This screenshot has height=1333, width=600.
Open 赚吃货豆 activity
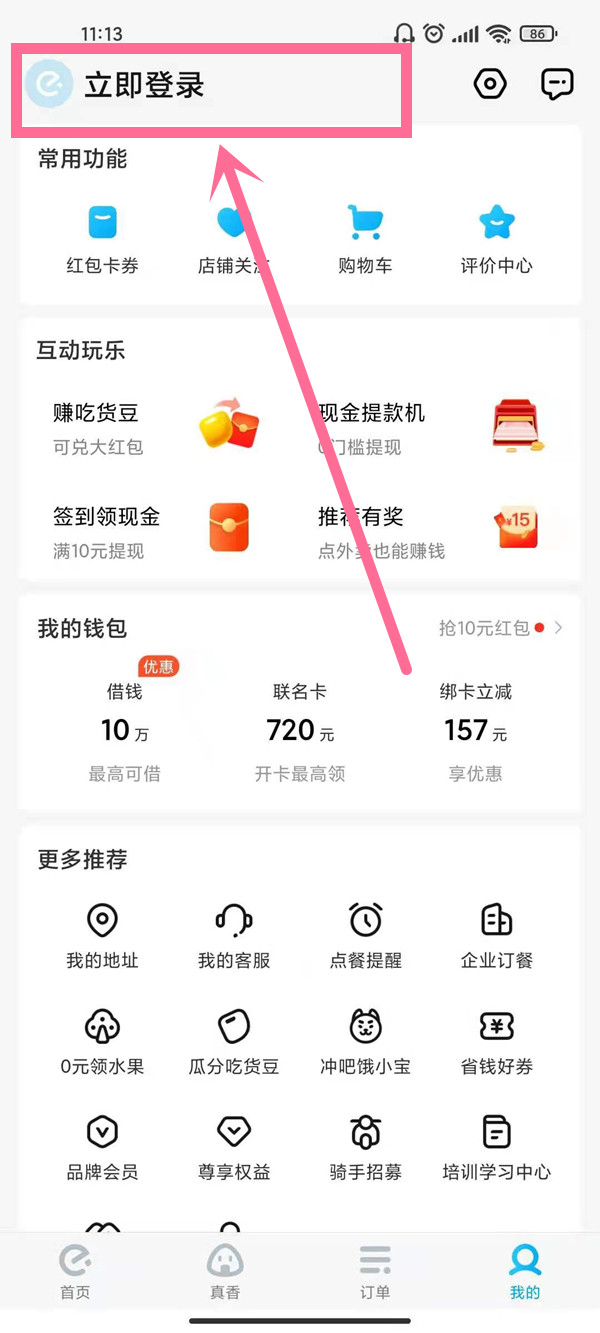pyautogui.click(x=150, y=427)
